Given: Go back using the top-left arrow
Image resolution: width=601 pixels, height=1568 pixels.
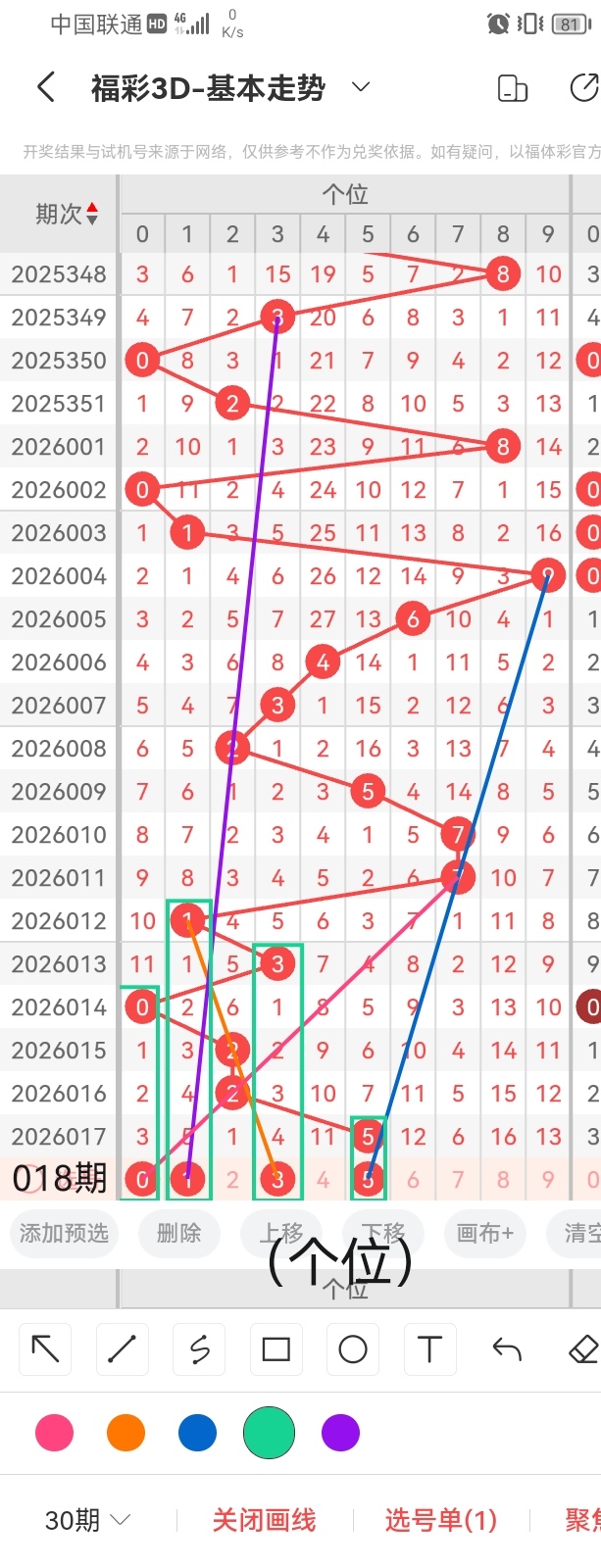Looking at the screenshot, I should (x=46, y=88).
